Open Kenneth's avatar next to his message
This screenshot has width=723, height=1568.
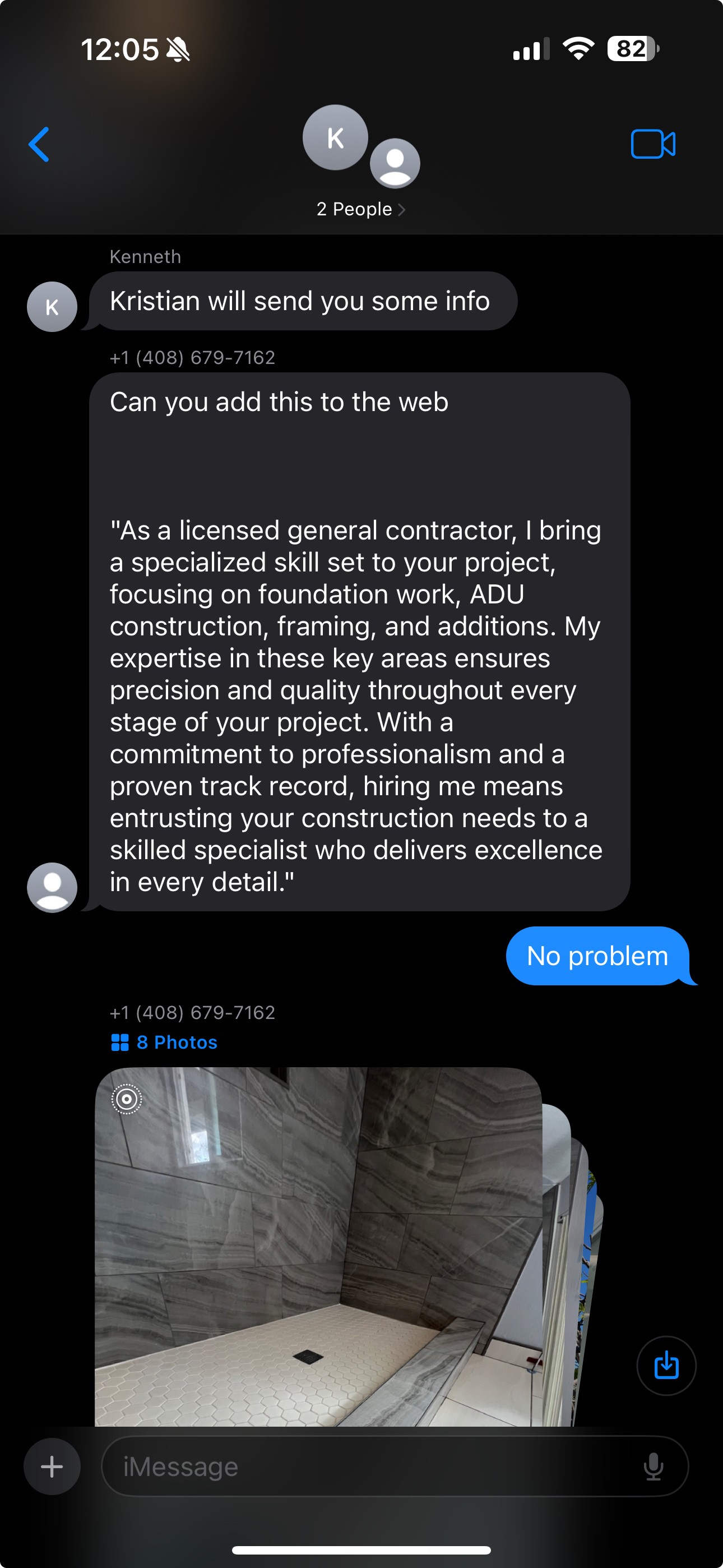click(52, 307)
